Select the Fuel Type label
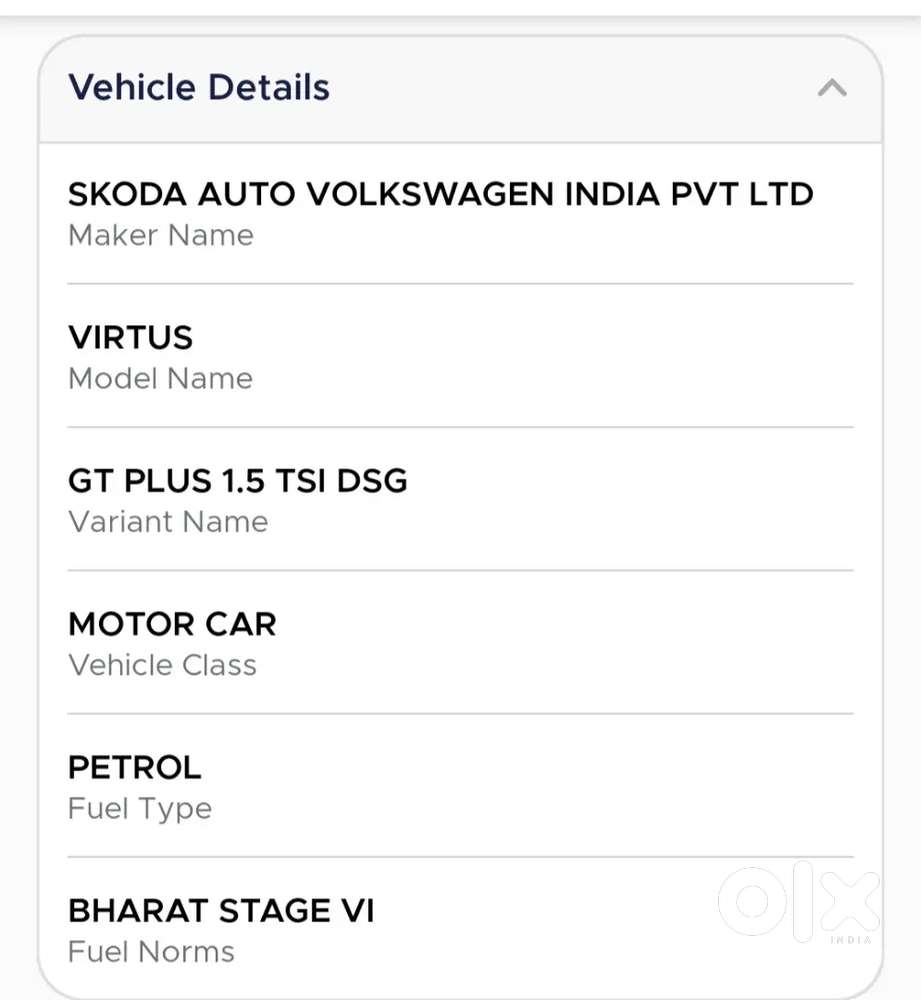The height and width of the screenshot is (1000, 921). [139, 809]
